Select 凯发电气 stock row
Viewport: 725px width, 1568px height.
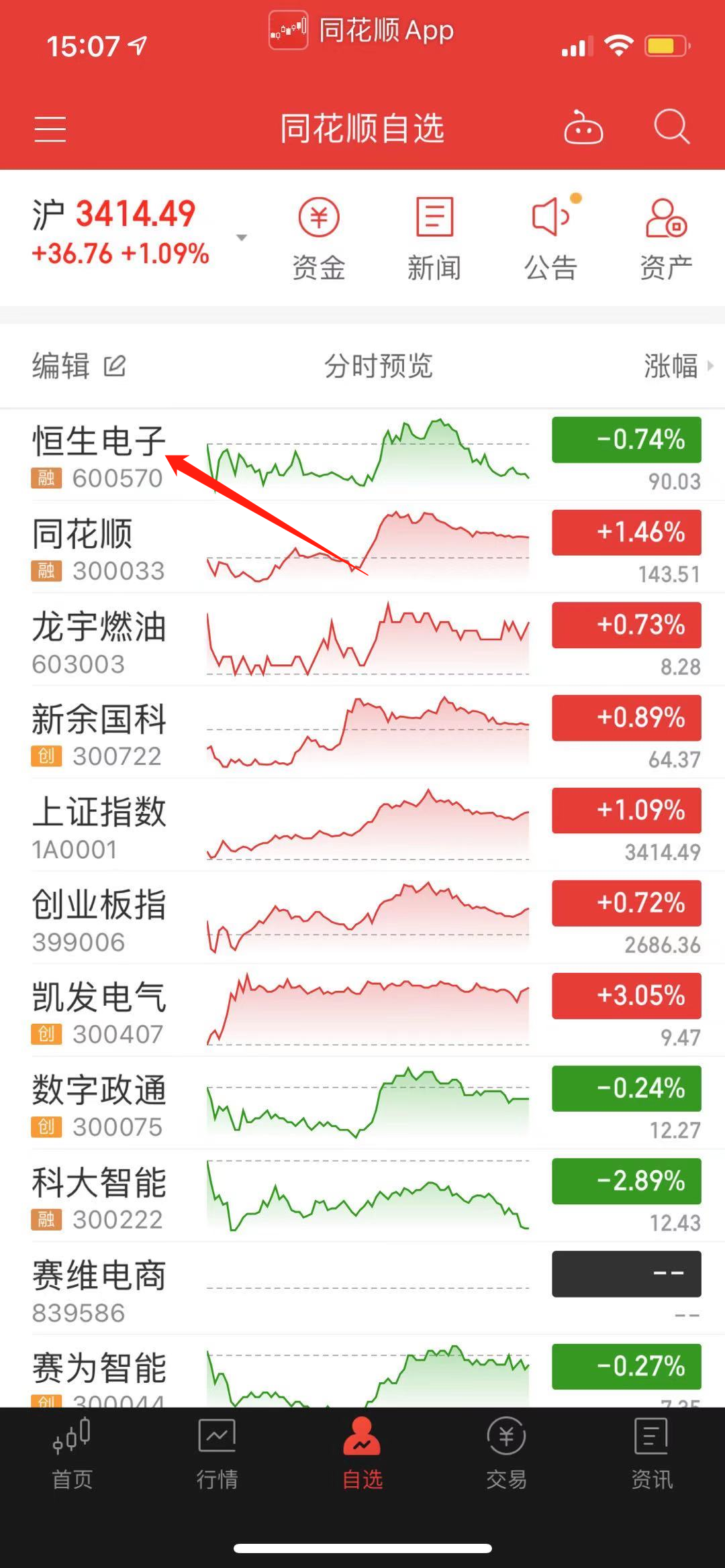click(99, 1011)
